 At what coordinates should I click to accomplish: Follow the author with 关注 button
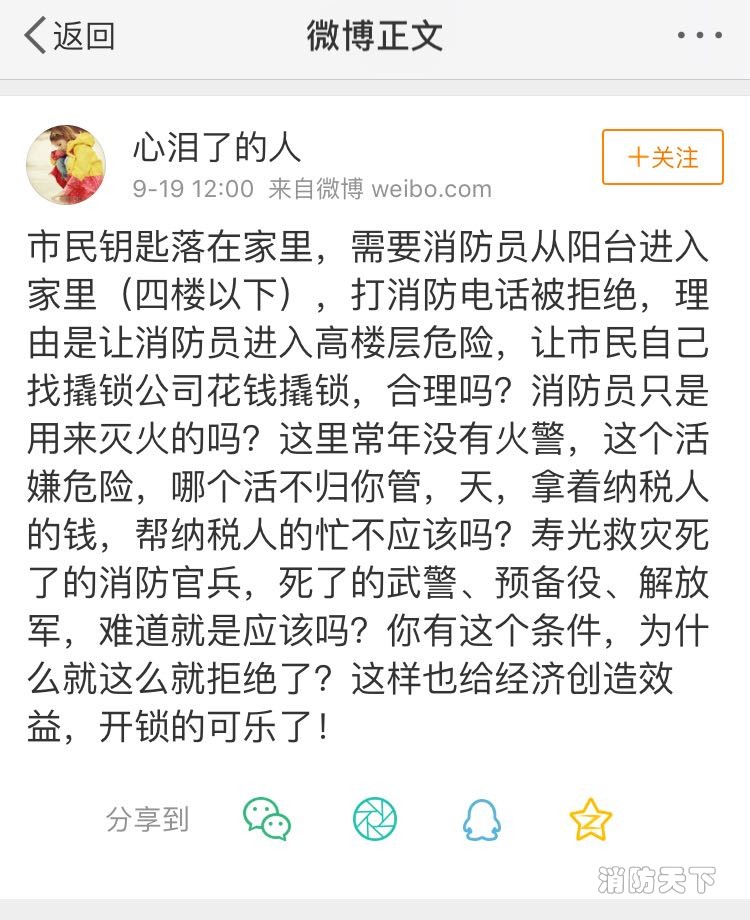[x=662, y=157]
